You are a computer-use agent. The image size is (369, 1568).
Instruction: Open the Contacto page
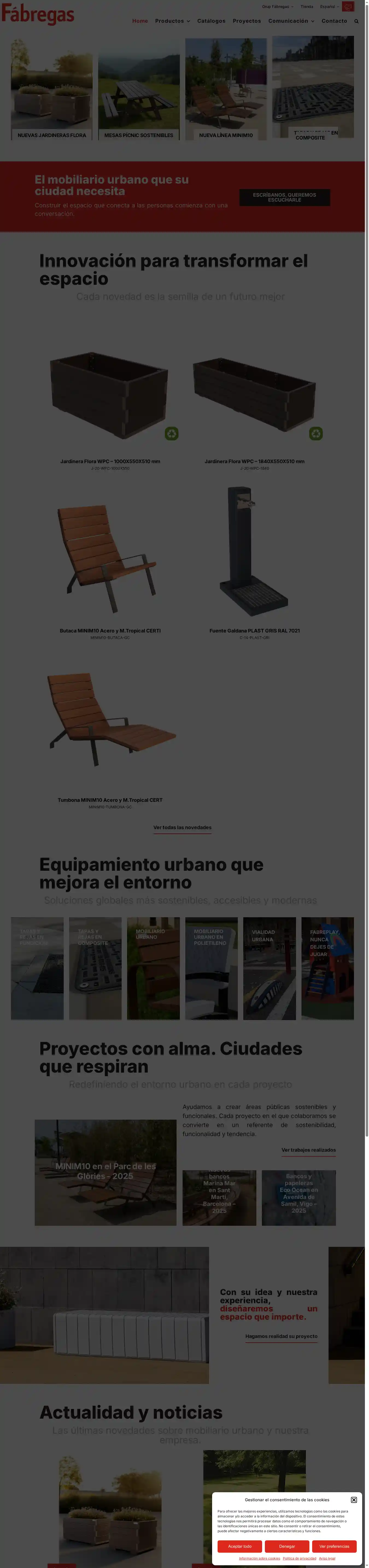tap(334, 21)
